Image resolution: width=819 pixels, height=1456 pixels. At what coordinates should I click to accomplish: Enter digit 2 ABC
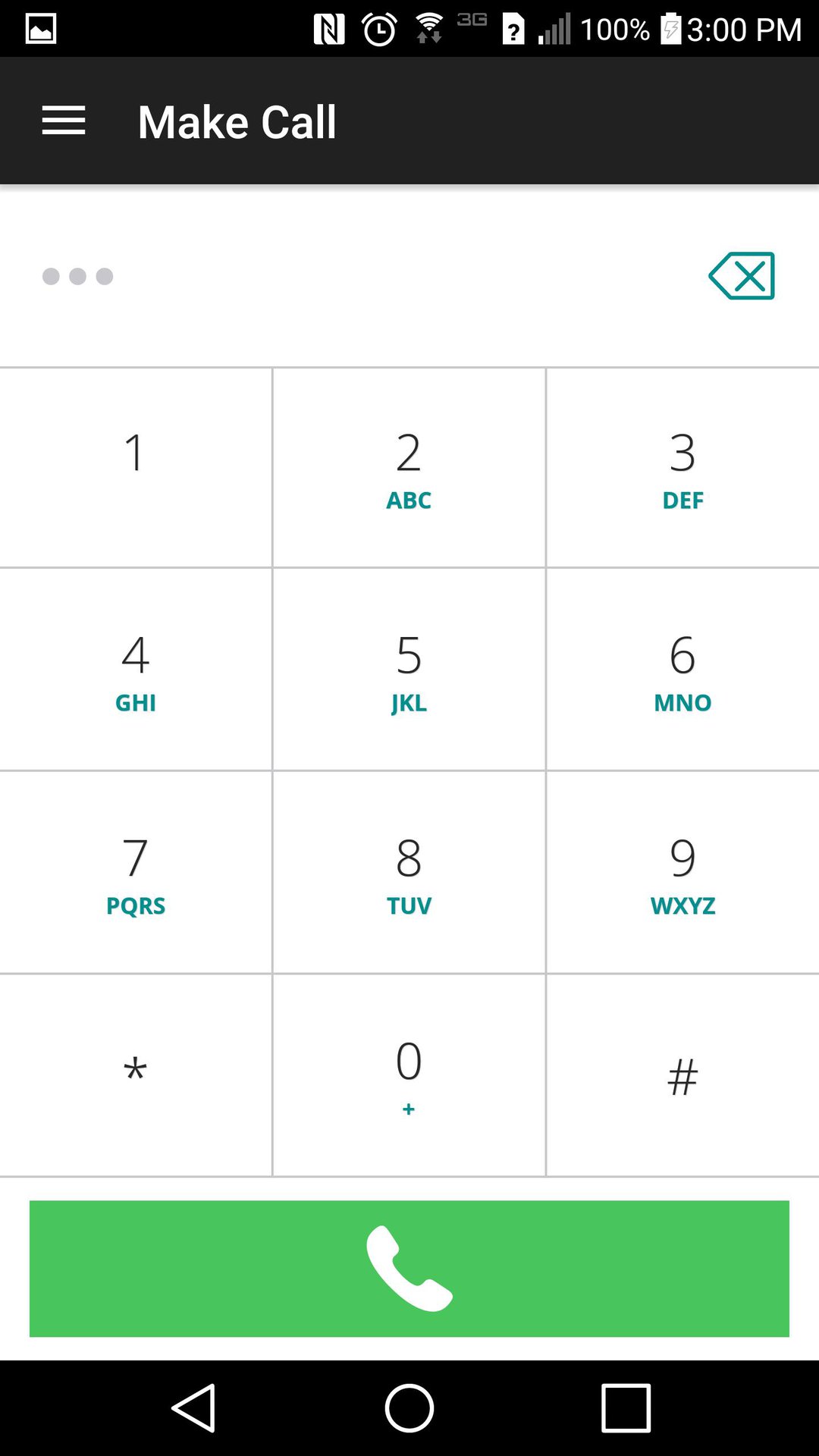click(409, 468)
